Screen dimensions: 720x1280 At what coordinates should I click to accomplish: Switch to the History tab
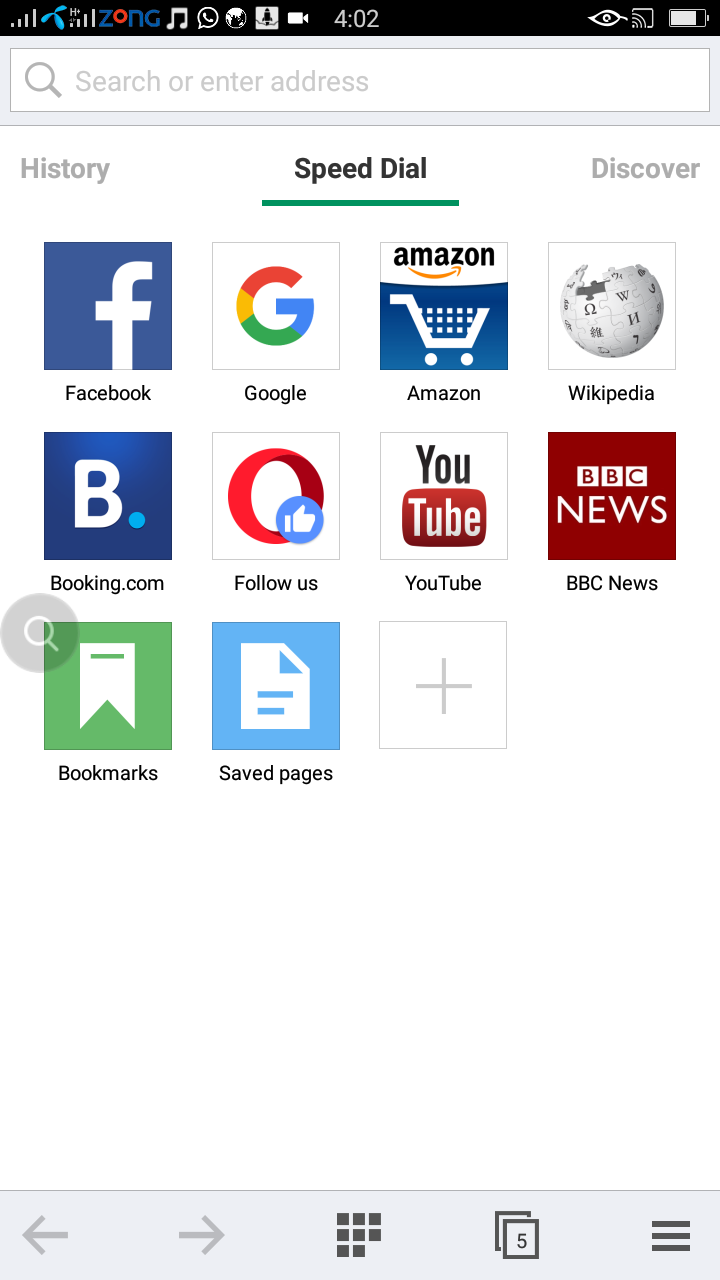coord(65,169)
